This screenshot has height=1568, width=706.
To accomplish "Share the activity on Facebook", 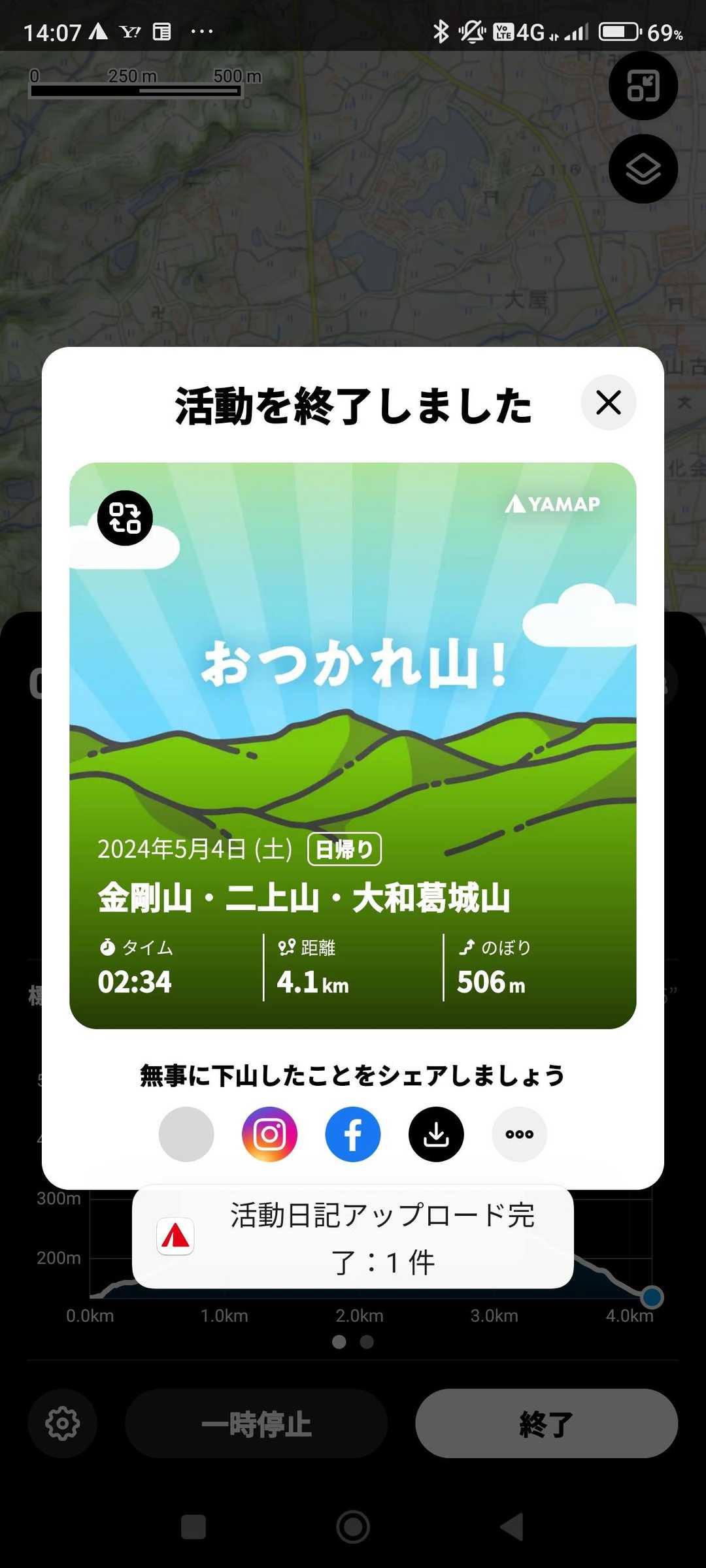I will (353, 1134).
